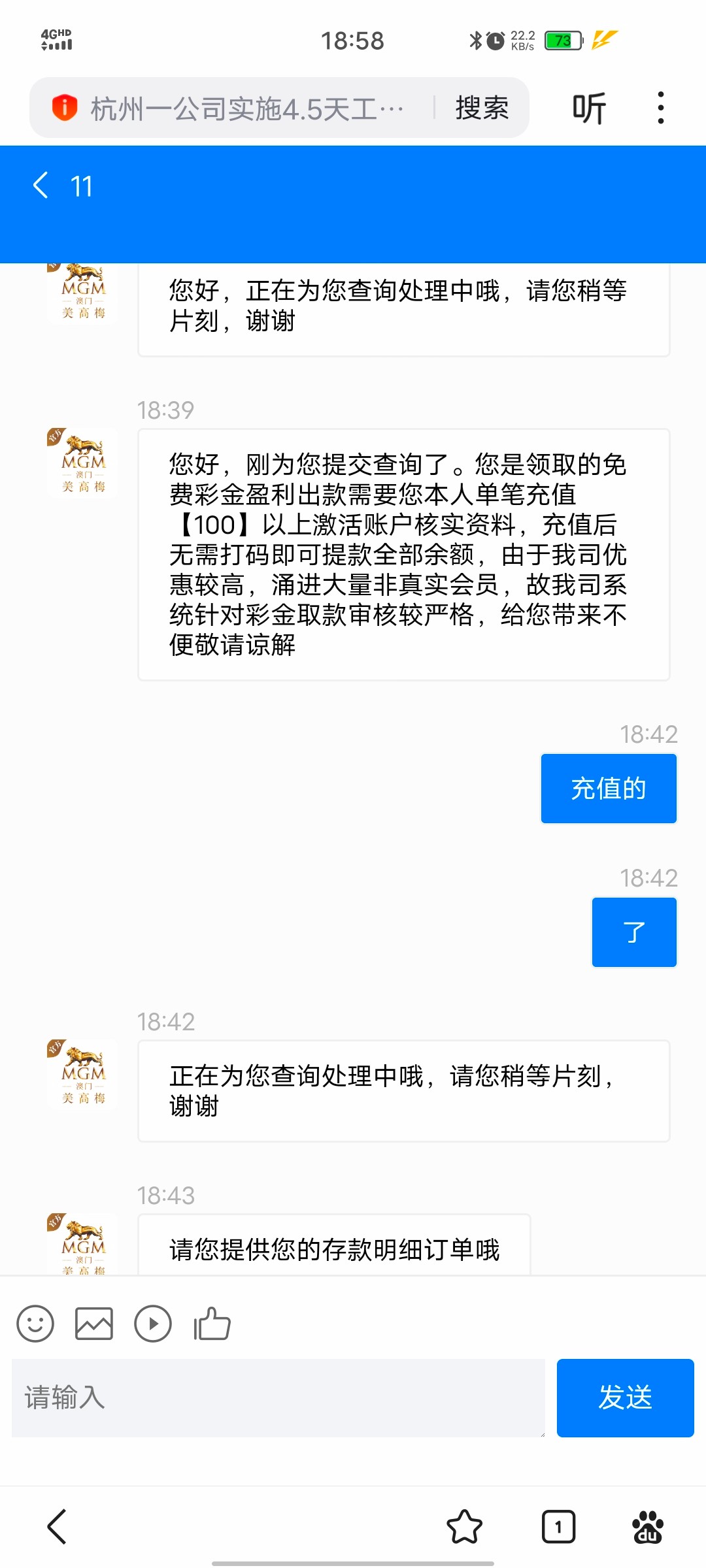Open the Baidu home icon
The width and height of the screenshot is (706, 1568).
[x=647, y=1527]
